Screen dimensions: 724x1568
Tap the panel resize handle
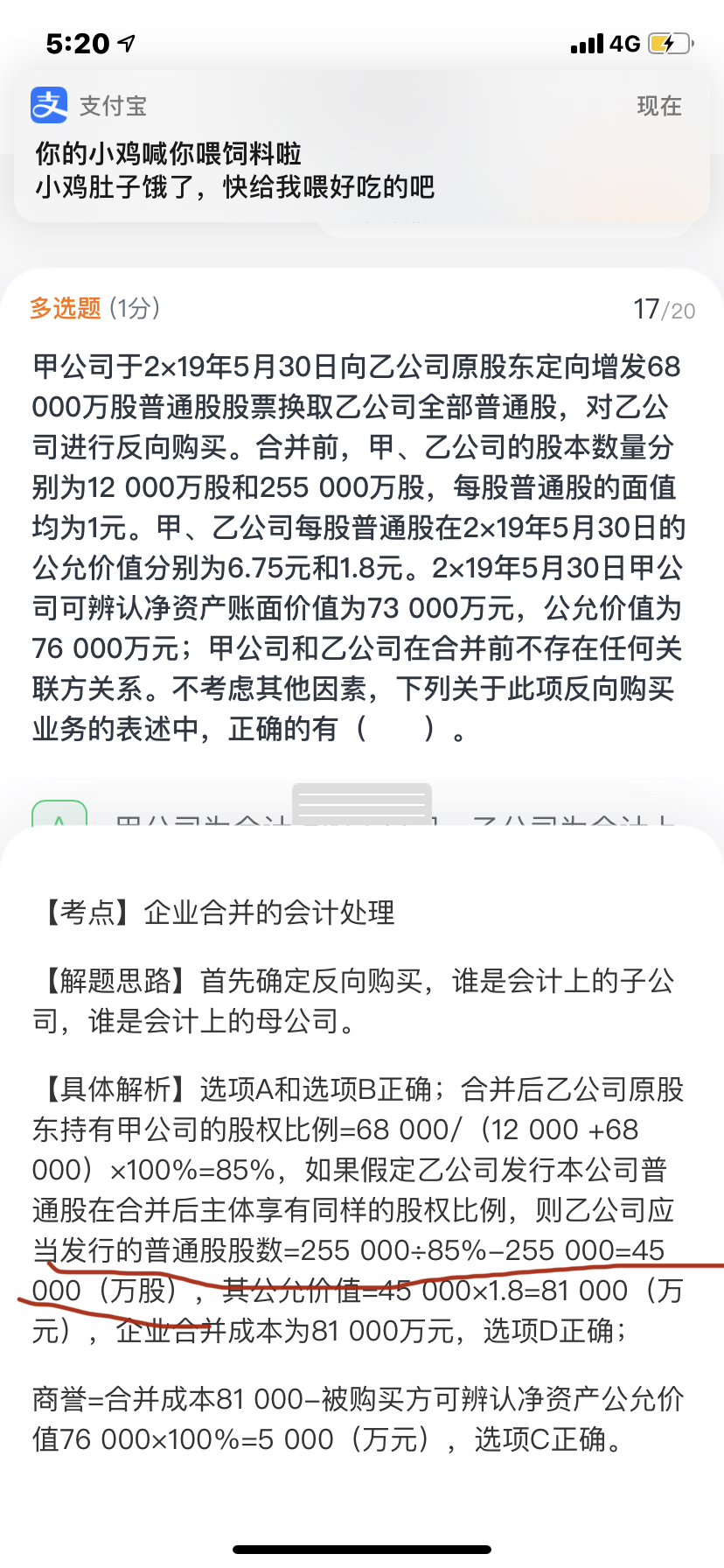click(361, 803)
